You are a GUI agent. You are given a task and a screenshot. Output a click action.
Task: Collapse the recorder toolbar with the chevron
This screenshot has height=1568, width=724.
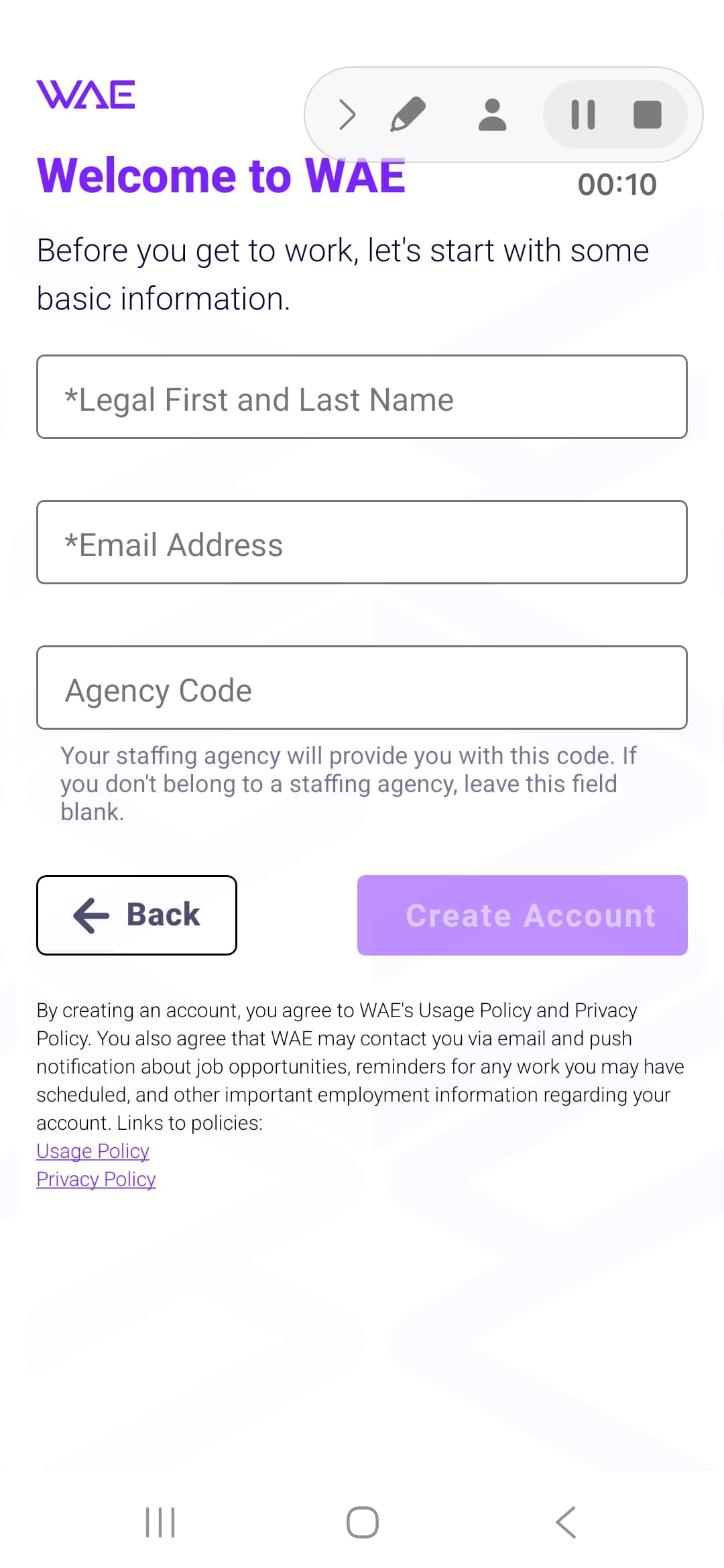pos(347,115)
